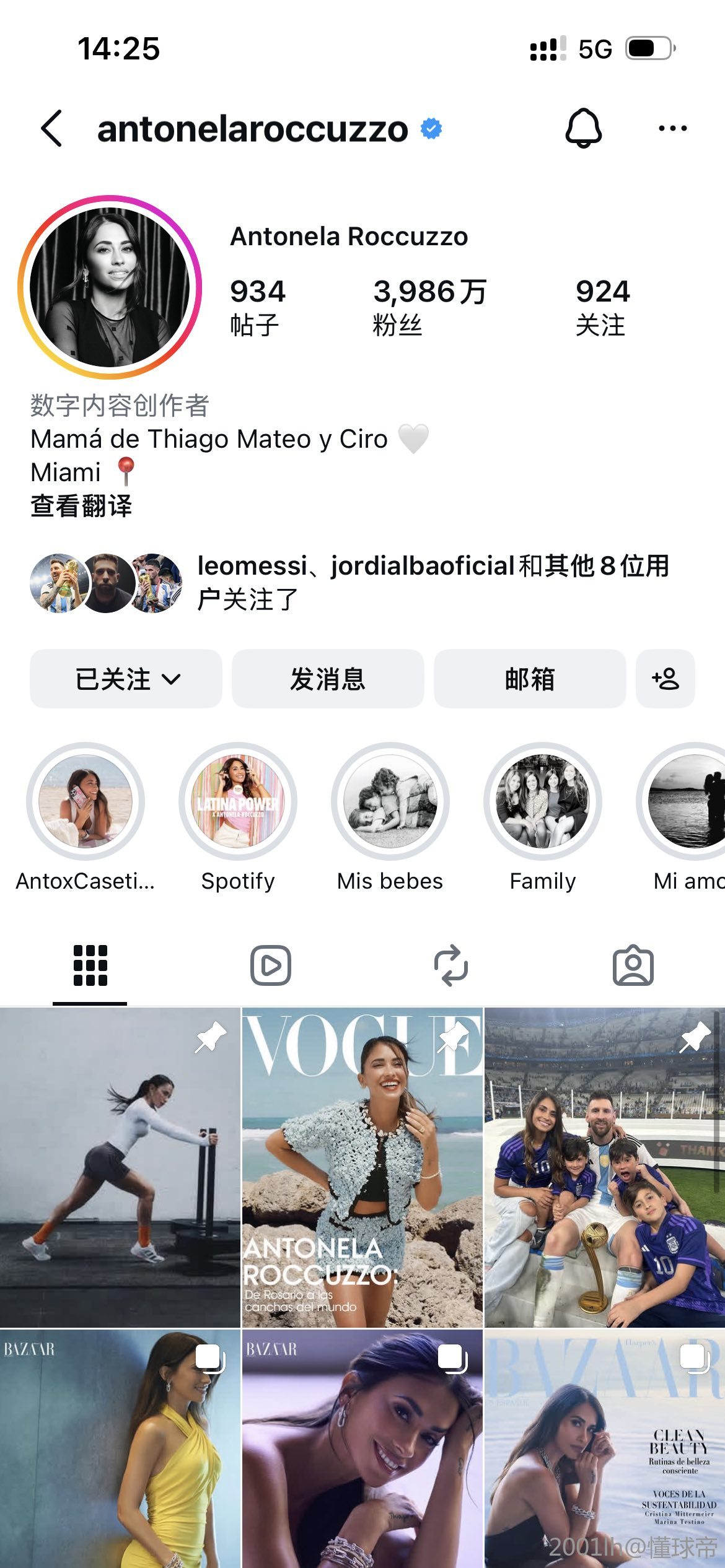
Task: Open the pinned Vogue cover post
Action: pos(362,1167)
